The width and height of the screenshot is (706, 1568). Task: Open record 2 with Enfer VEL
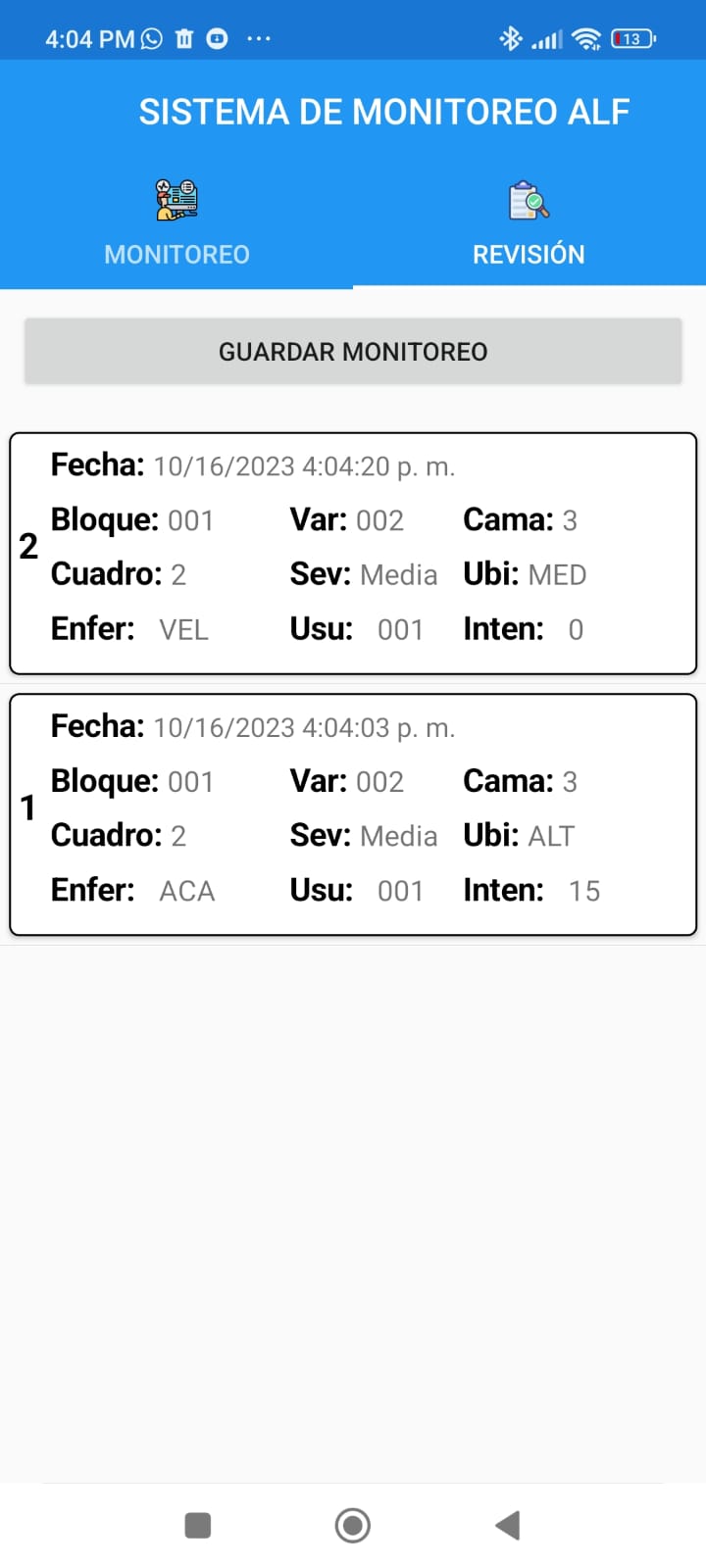[x=353, y=553]
